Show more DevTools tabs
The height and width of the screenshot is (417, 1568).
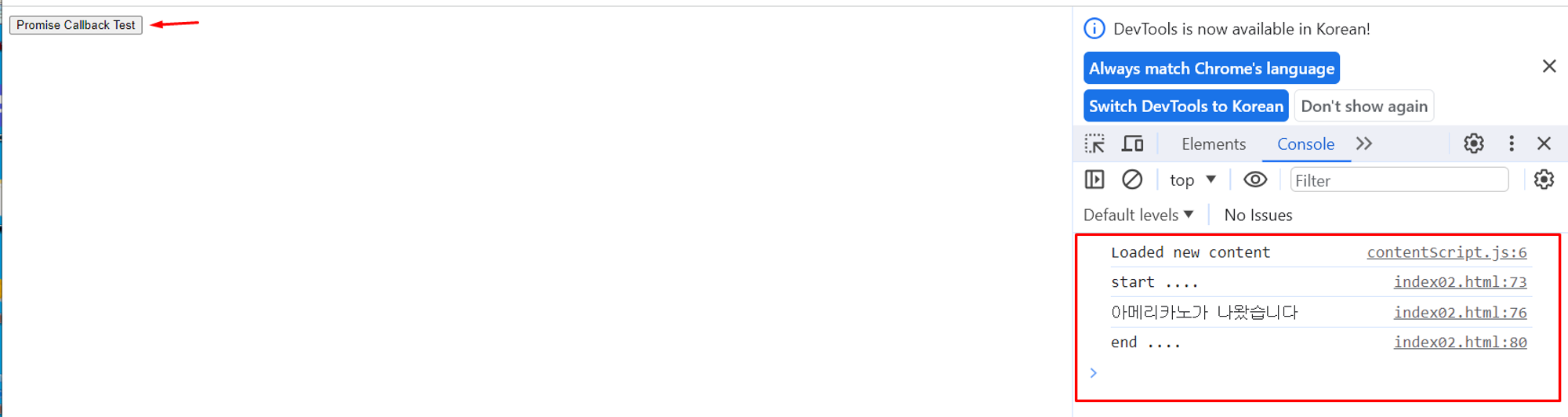click(1364, 143)
